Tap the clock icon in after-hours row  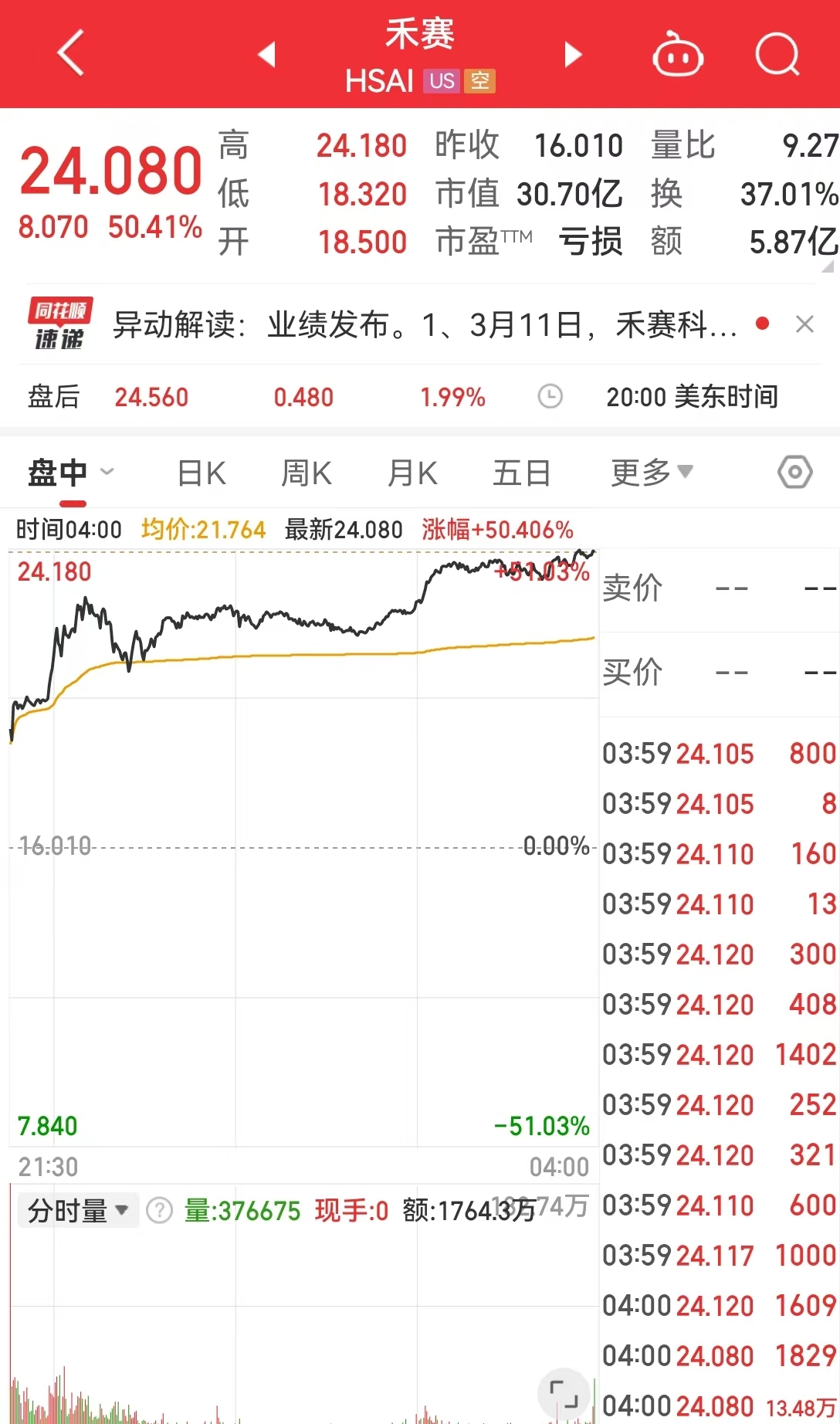[550, 396]
